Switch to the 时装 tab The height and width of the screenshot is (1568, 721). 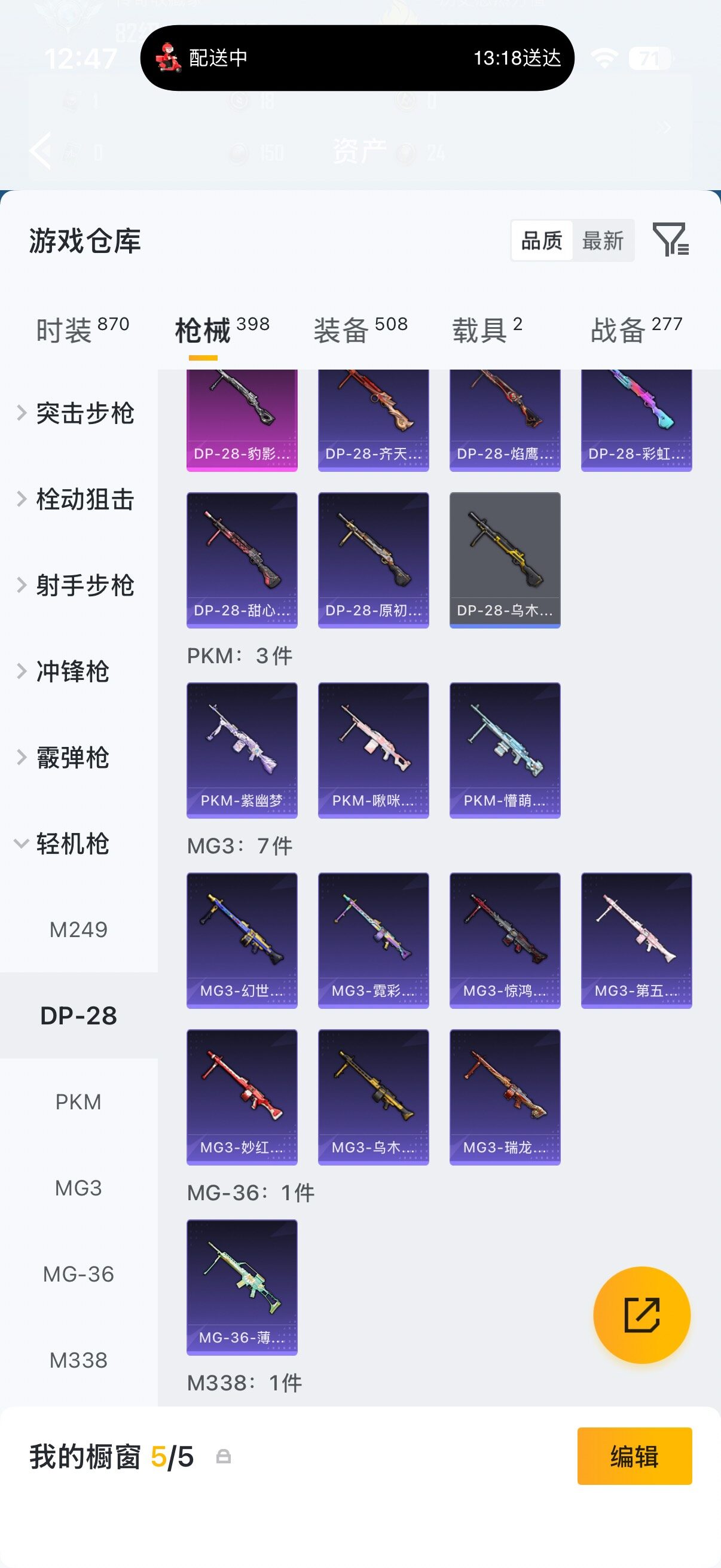coord(82,330)
